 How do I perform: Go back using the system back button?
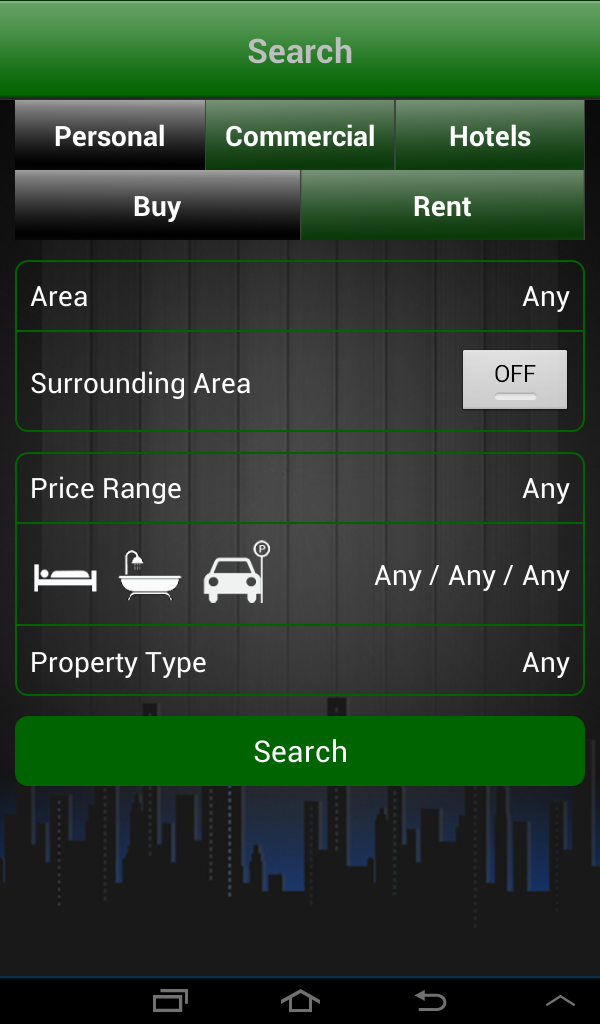tap(430, 1000)
